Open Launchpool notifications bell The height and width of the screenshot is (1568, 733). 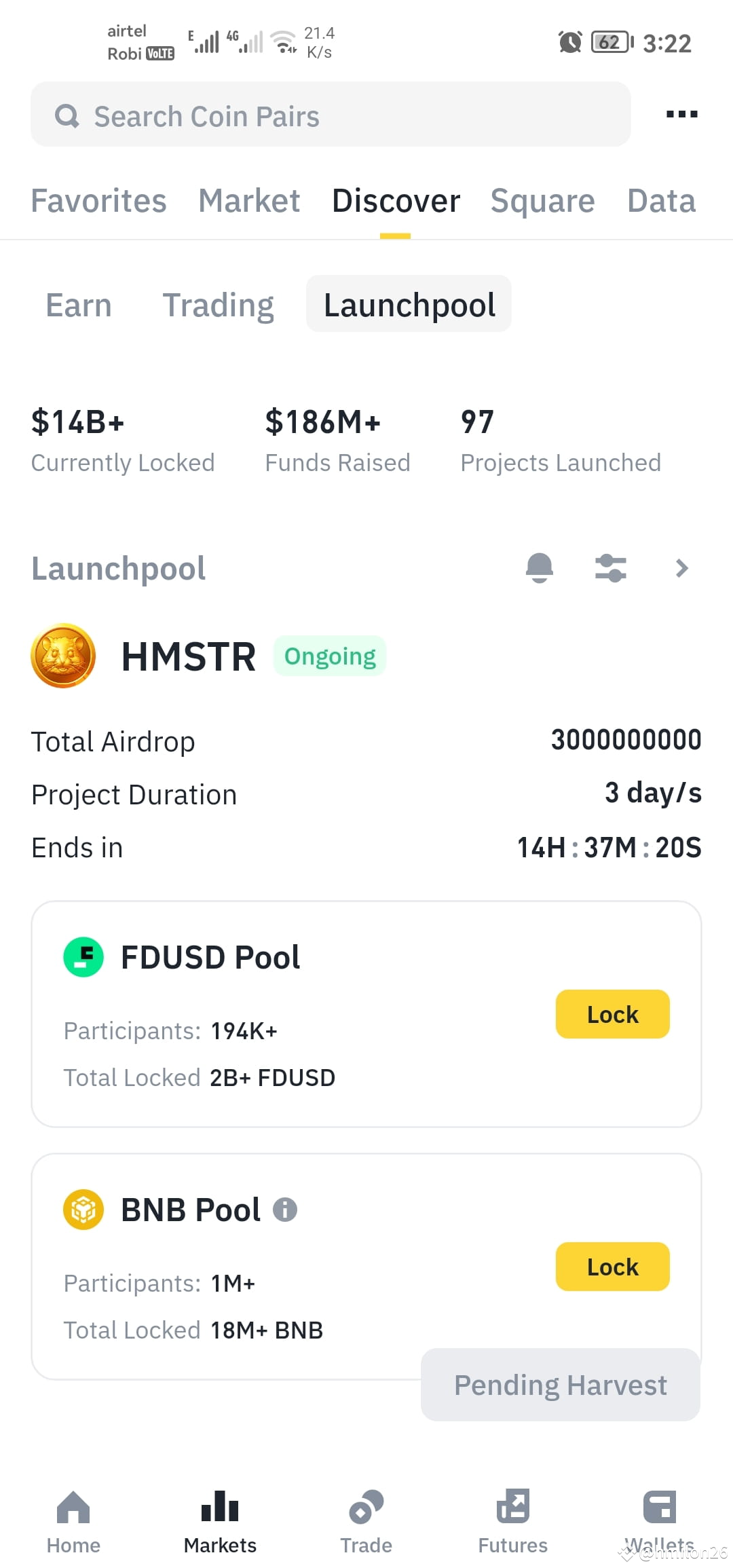click(540, 568)
